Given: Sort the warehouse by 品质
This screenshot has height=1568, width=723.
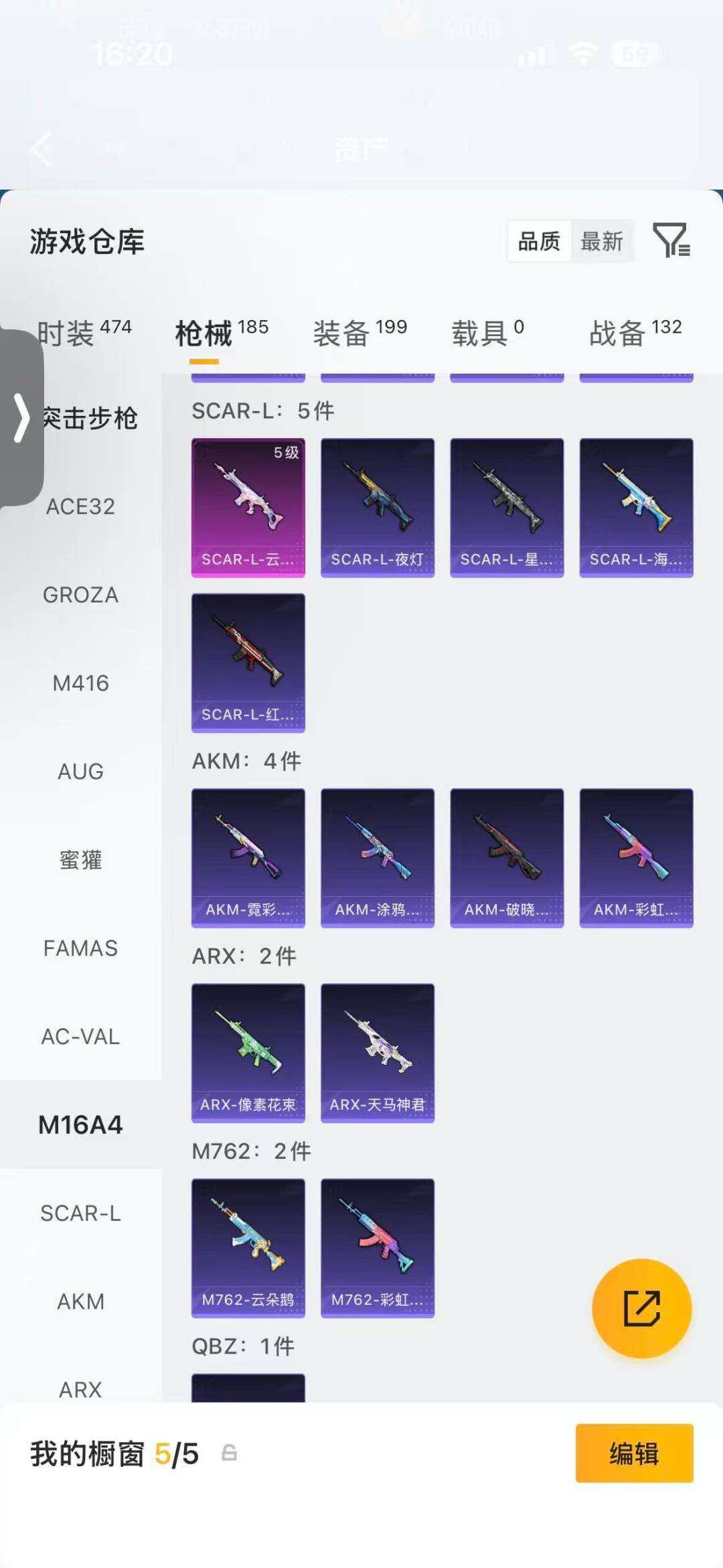Looking at the screenshot, I should (x=540, y=241).
